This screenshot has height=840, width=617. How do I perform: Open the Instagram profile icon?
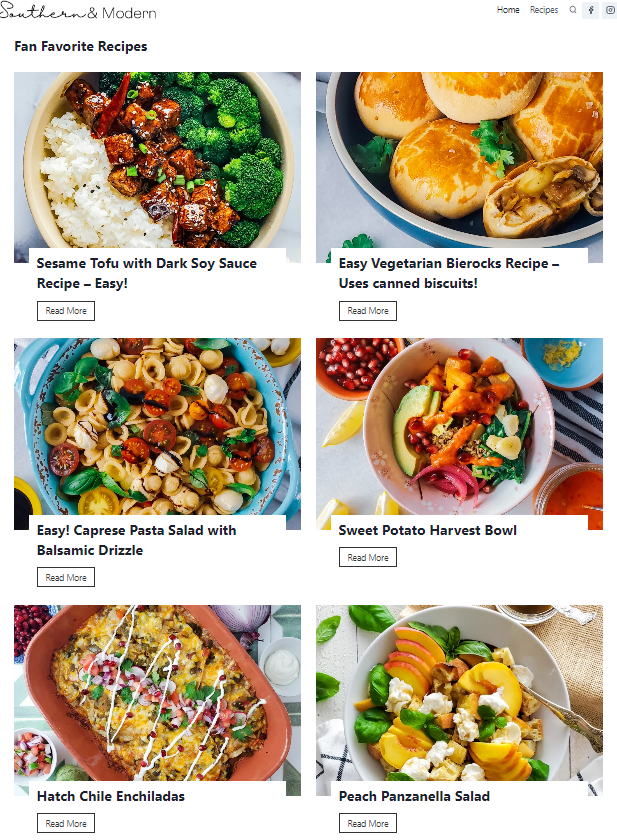[x=609, y=10]
